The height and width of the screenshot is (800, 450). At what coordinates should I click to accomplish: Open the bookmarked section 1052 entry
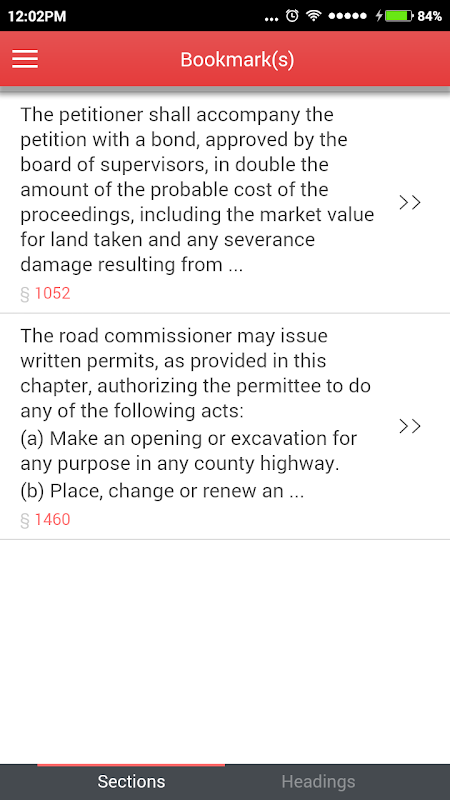click(x=225, y=201)
